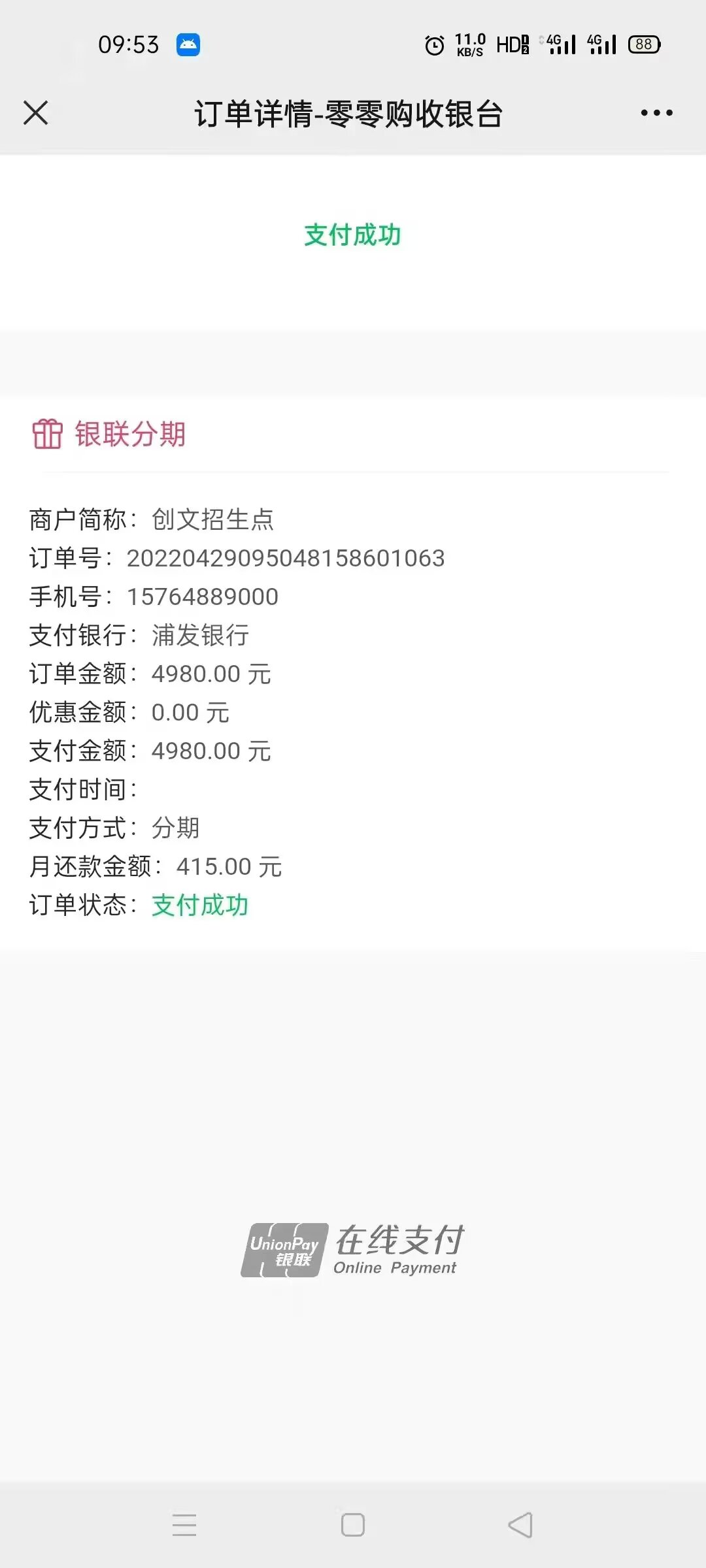The width and height of the screenshot is (706, 1568).
Task: Tap the system back button
Action: coord(520,1525)
